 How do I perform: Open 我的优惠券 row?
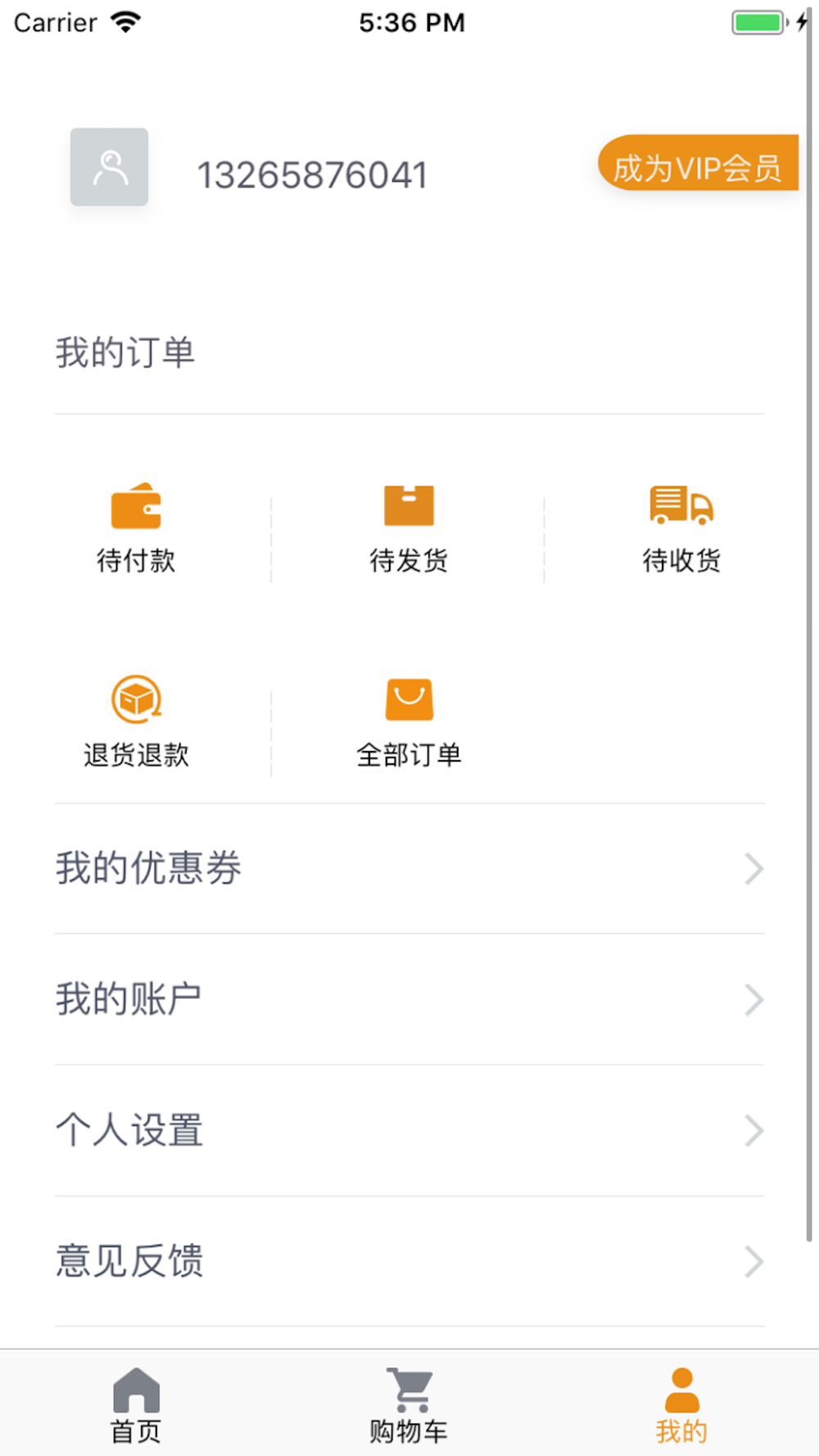pos(409,868)
